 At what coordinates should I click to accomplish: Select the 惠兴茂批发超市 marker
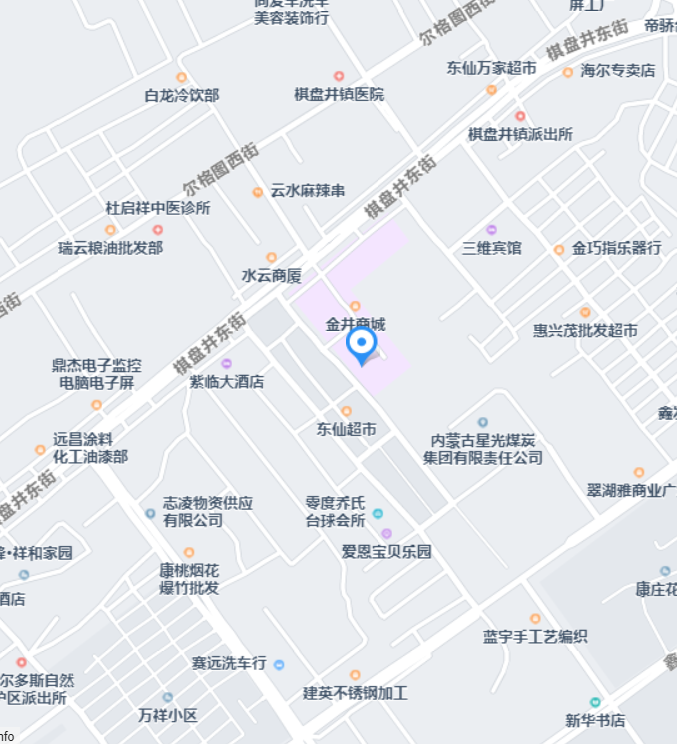[x=585, y=312]
